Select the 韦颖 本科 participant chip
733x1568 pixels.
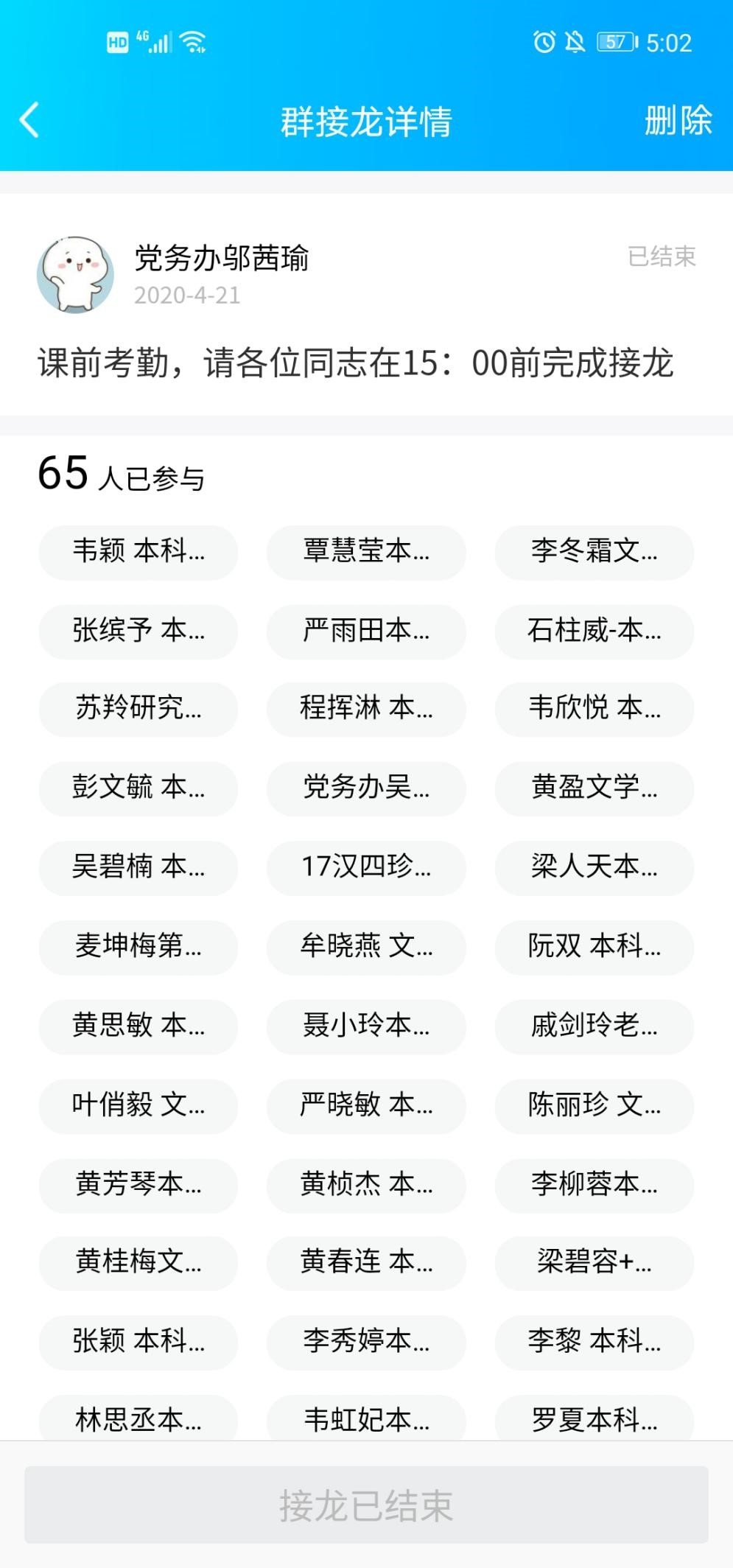pyautogui.click(x=138, y=552)
